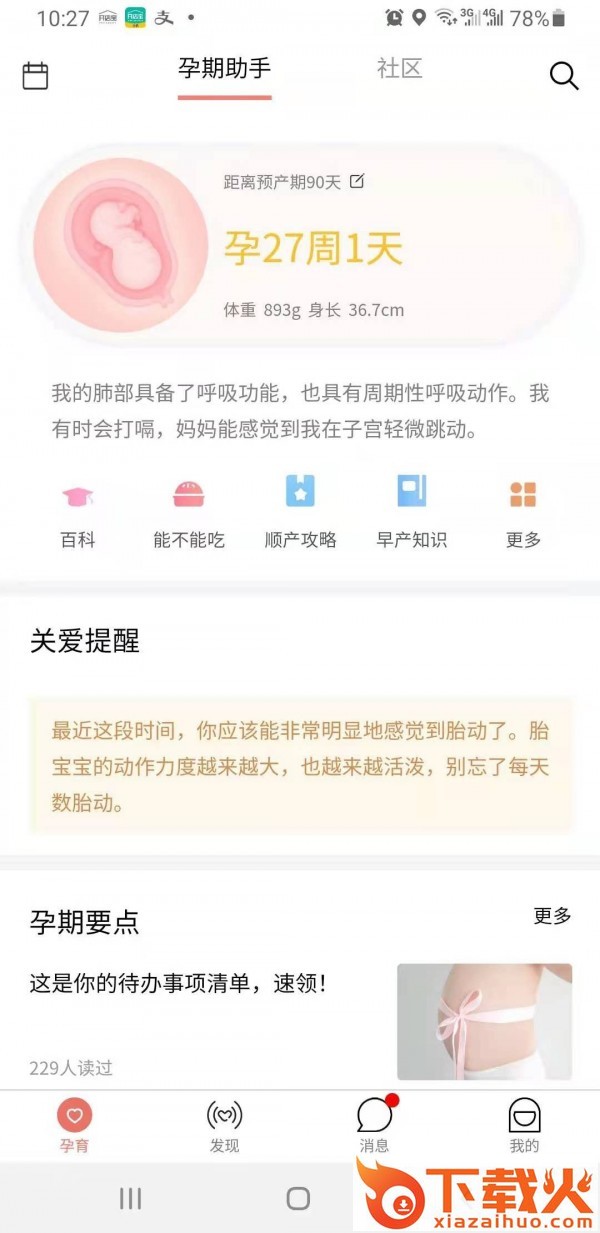The width and height of the screenshot is (600, 1233).
Task: Open the 能不能吃 shortcut
Action: coord(189,514)
